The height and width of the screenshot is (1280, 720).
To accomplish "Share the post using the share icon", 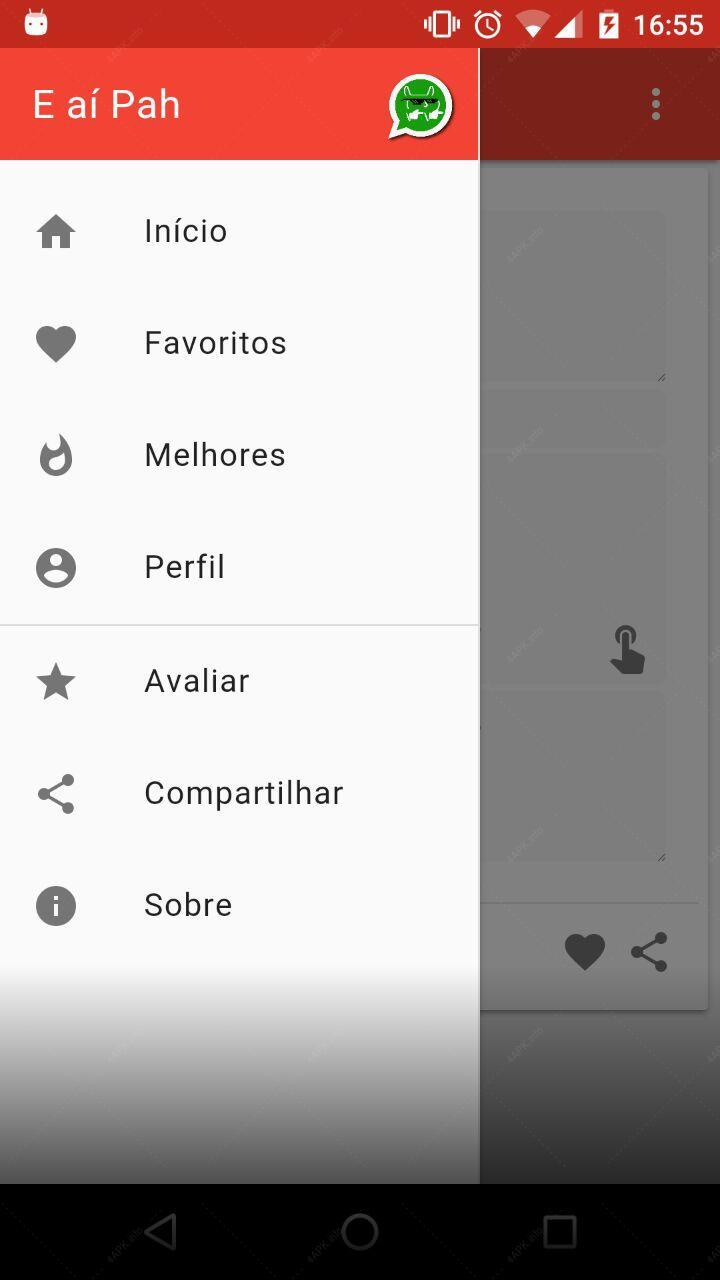I will click(x=649, y=952).
